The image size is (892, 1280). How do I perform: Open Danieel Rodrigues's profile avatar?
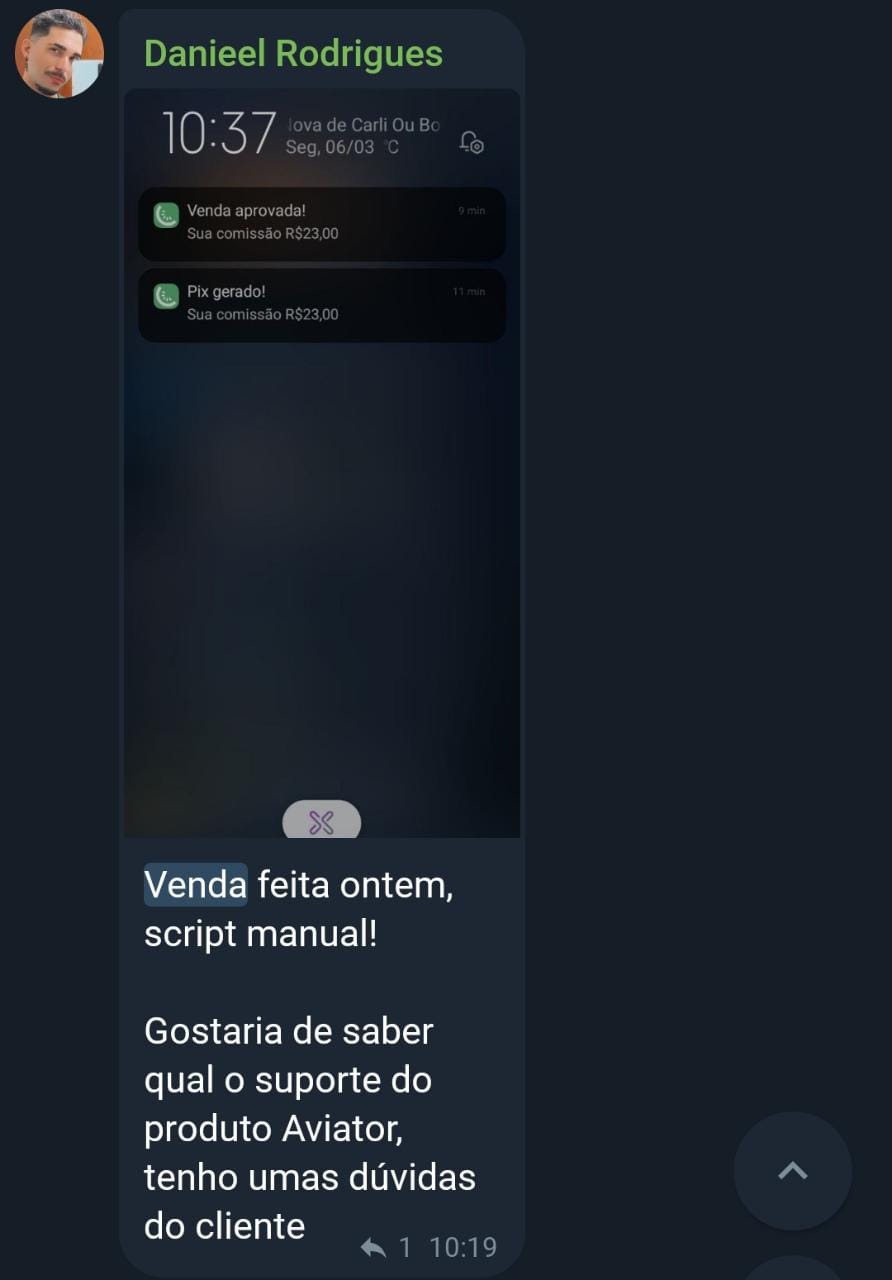coord(59,54)
